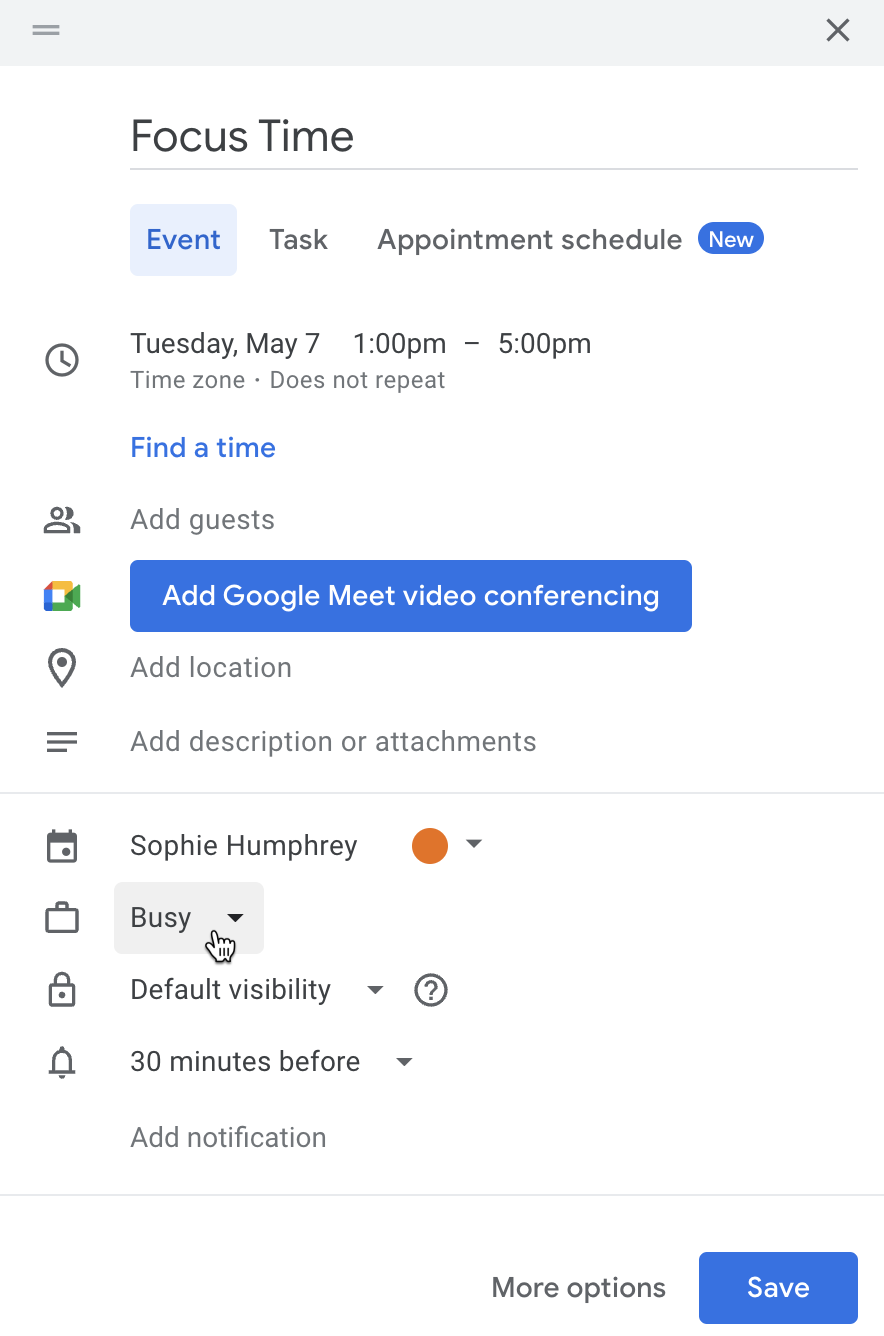Viewport: 884px width, 1336px height.
Task: Edit the Focus Time title field
Action: (x=492, y=136)
